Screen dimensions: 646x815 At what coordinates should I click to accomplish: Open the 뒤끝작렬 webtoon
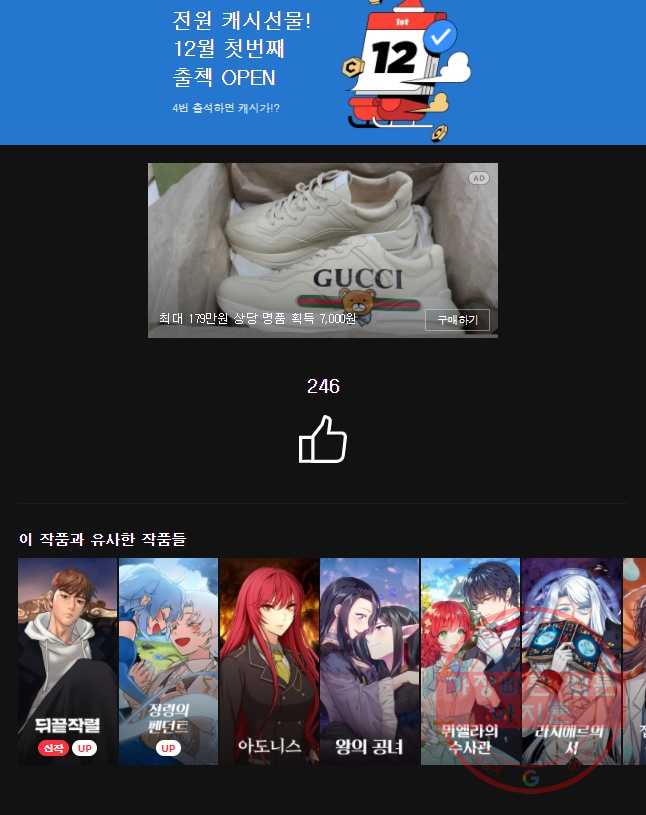point(68,661)
